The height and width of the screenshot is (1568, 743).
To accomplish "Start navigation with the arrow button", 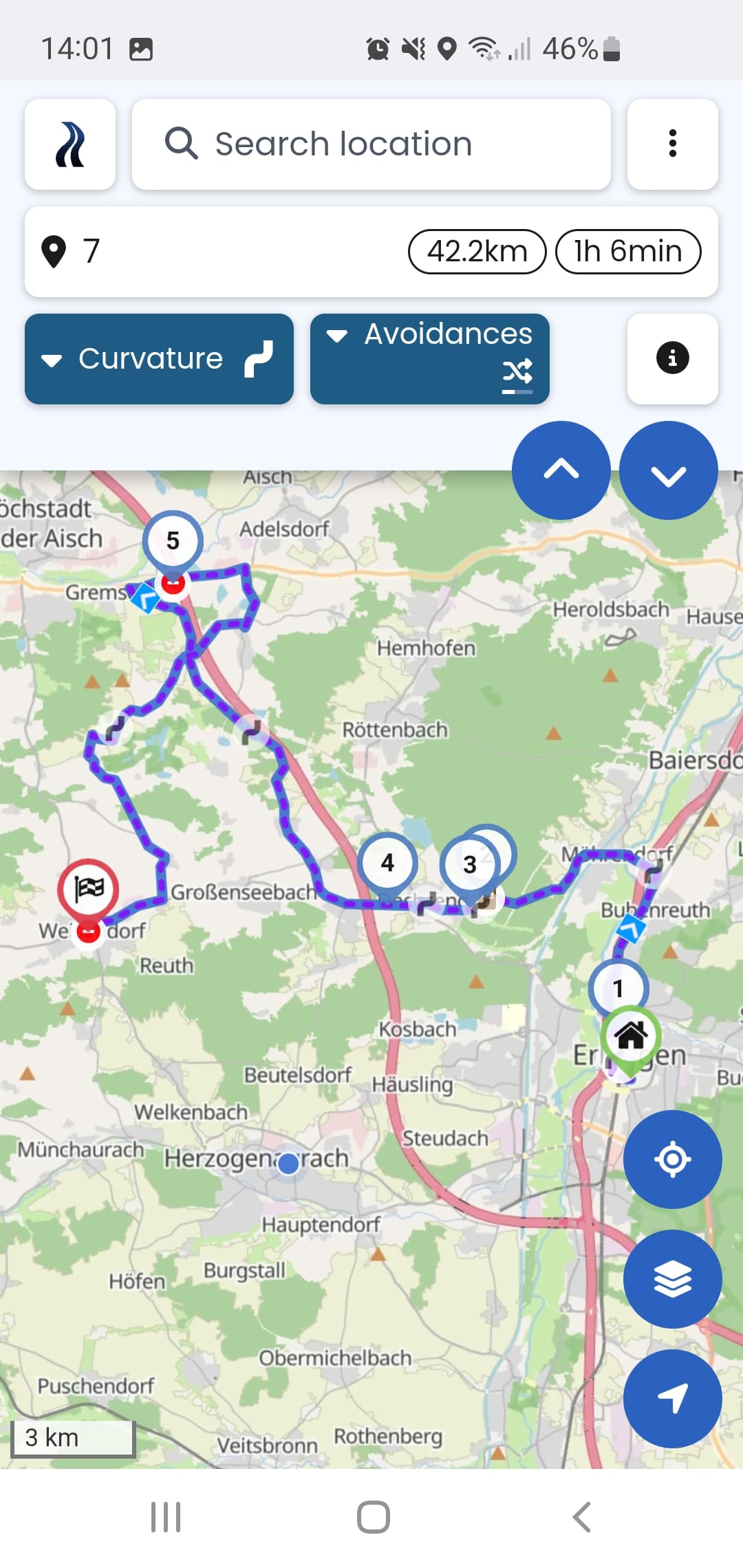I will coord(672,1399).
